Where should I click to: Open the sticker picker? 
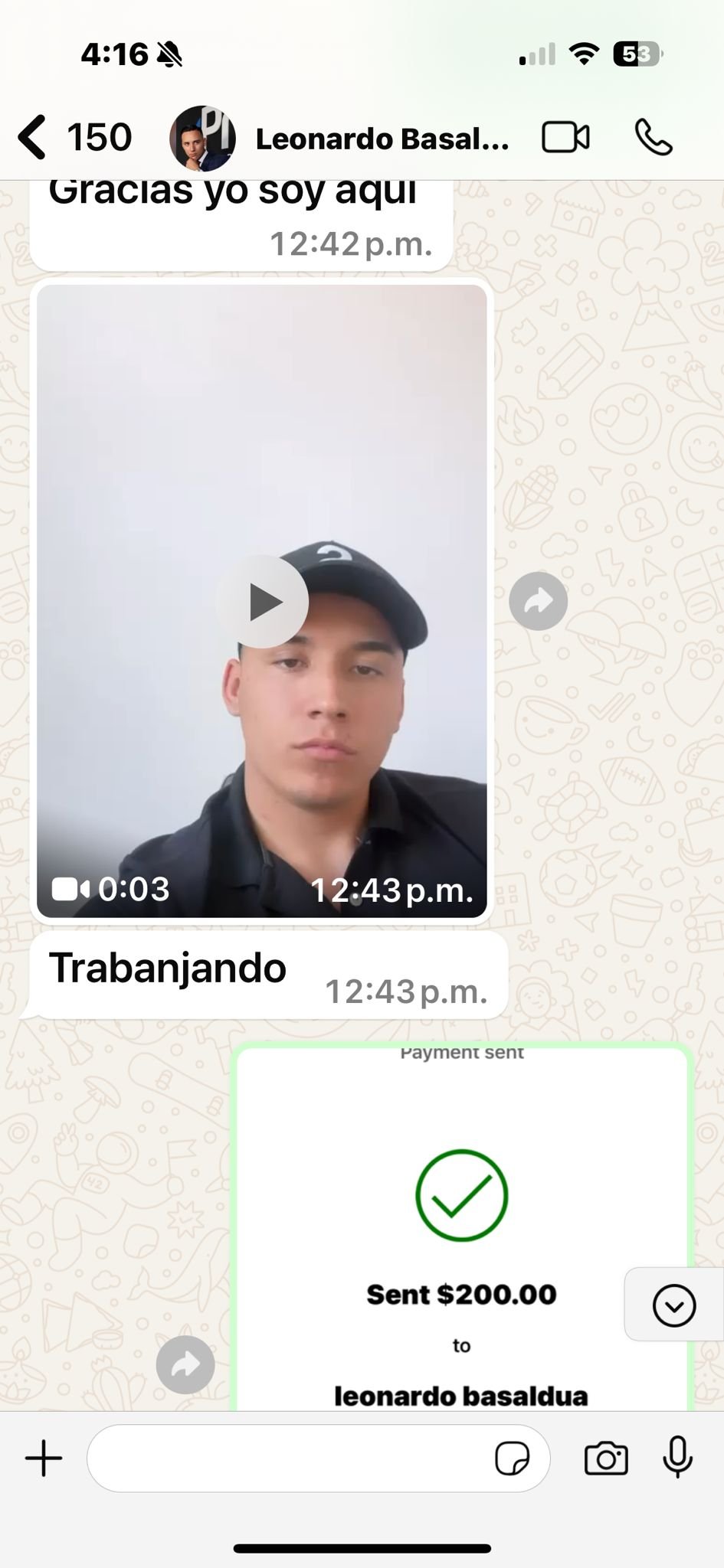click(x=512, y=1458)
